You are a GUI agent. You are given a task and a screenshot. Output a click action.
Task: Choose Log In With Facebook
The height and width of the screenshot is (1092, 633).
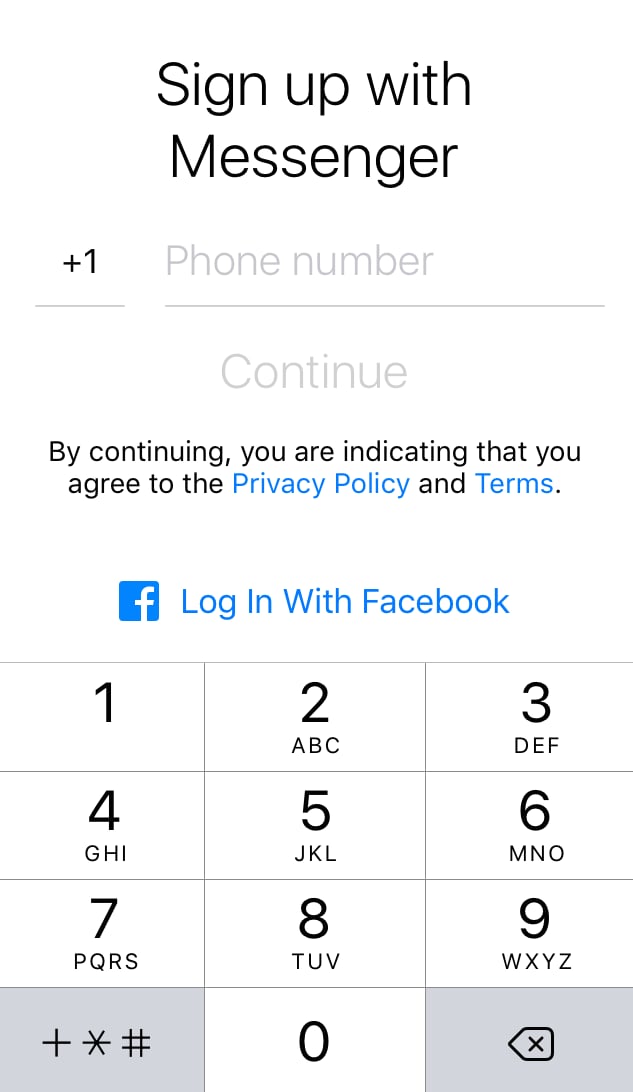point(314,602)
